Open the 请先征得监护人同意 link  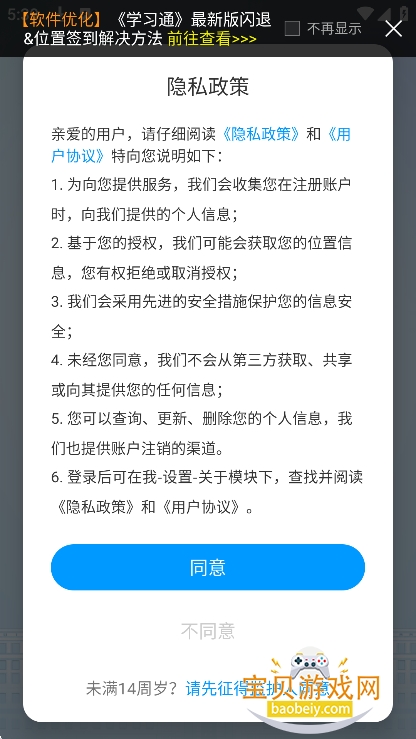257,689
